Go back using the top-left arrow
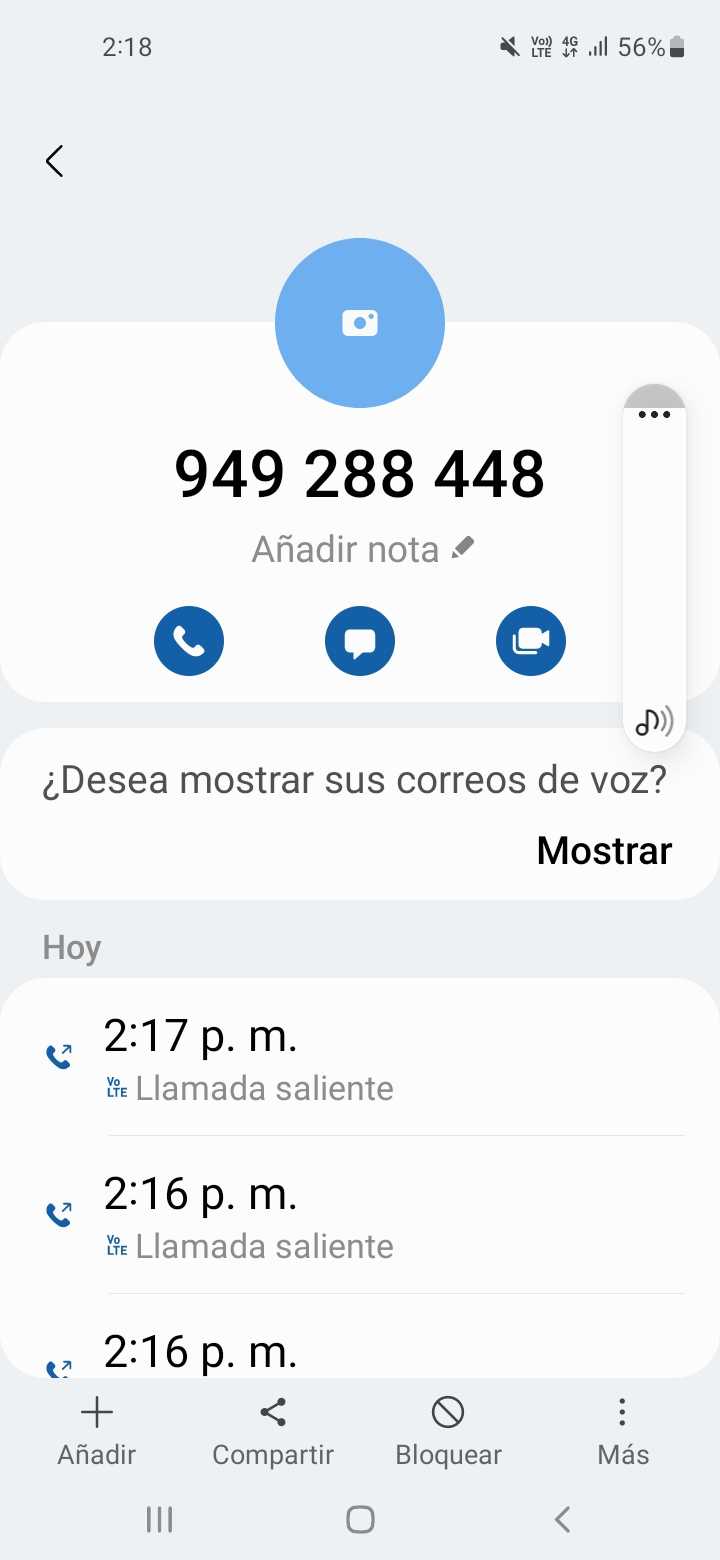 point(55,161)
